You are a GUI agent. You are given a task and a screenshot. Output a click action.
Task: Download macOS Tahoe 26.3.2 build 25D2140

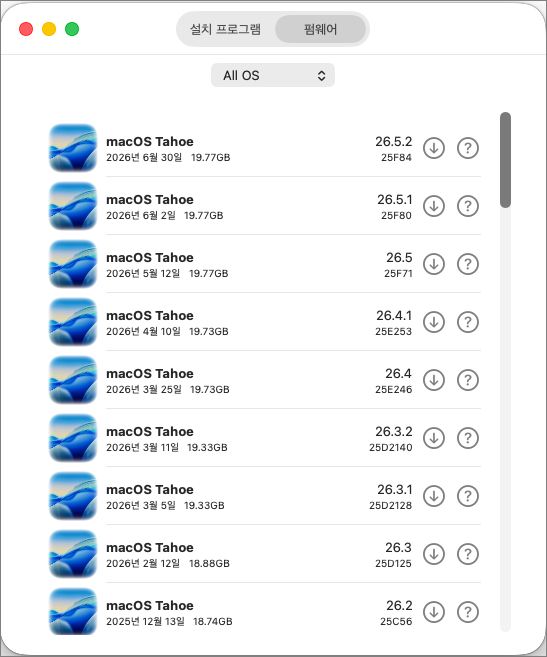click(x=434, y=438)
